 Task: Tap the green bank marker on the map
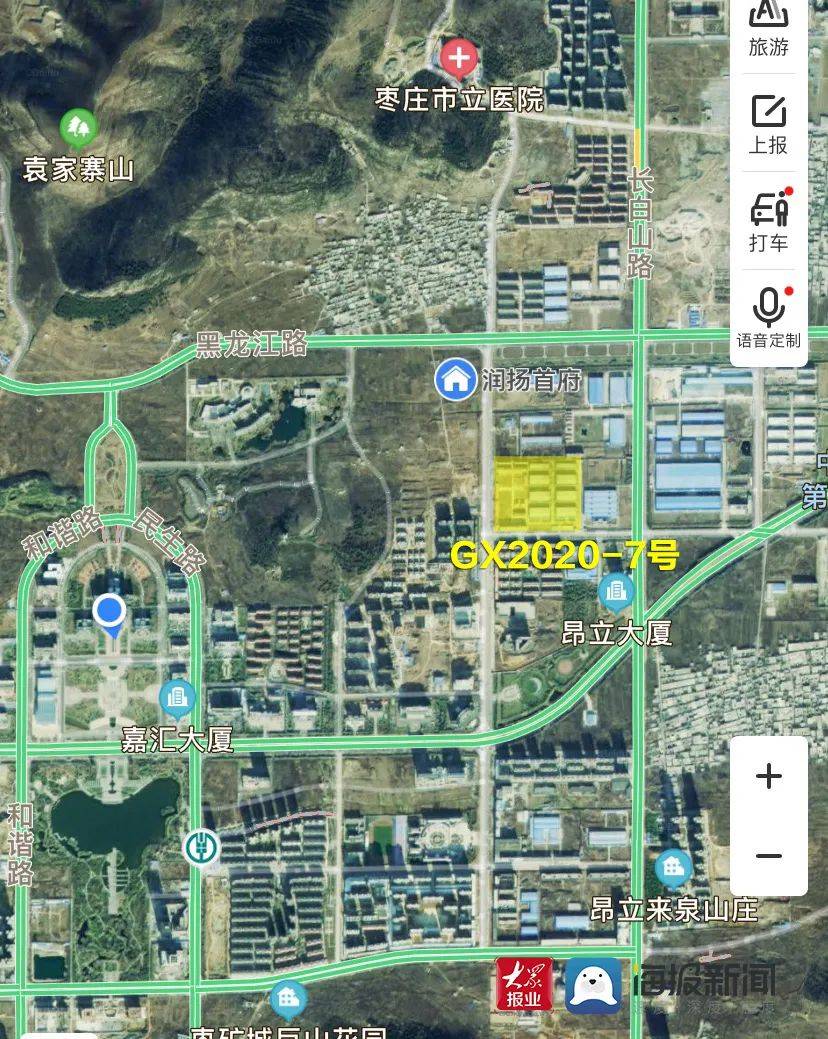click(201, 847)
